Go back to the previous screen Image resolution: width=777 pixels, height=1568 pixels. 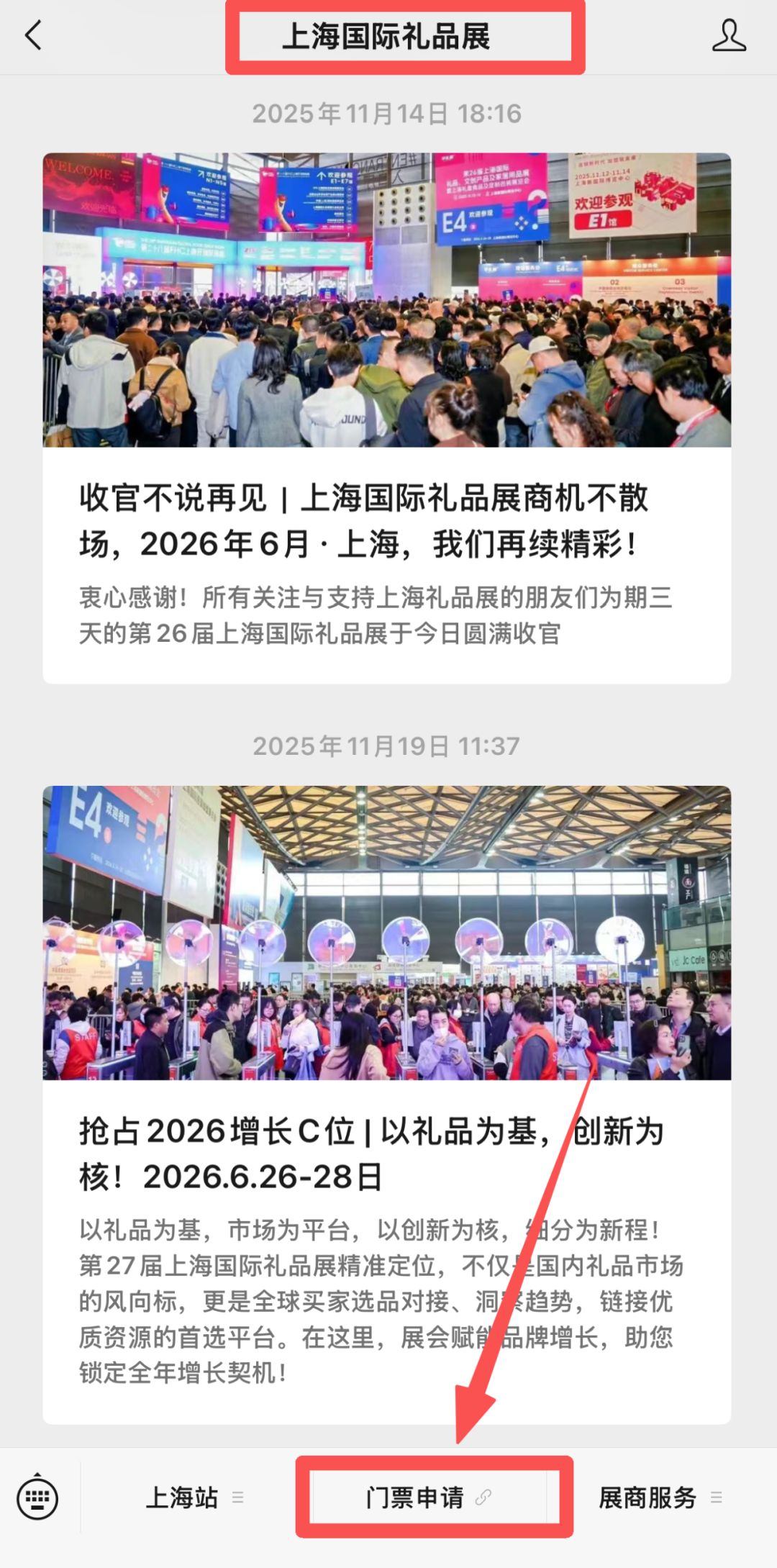pyautogui.click(x=33, y=35)
